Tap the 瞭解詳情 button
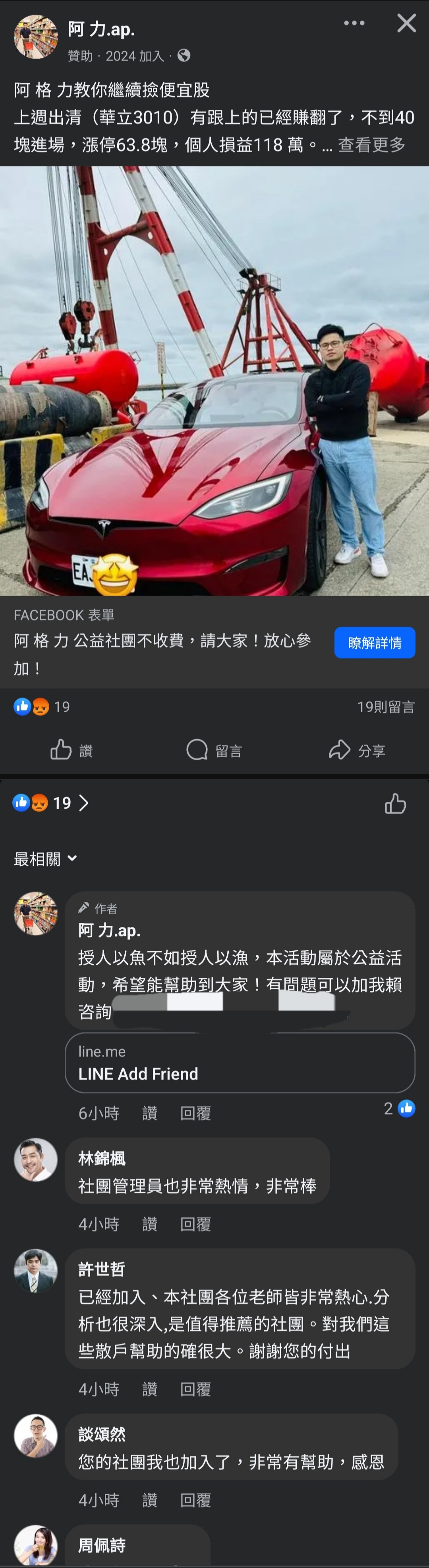Screen dimensions: 429x1568 tap(374, 642)
